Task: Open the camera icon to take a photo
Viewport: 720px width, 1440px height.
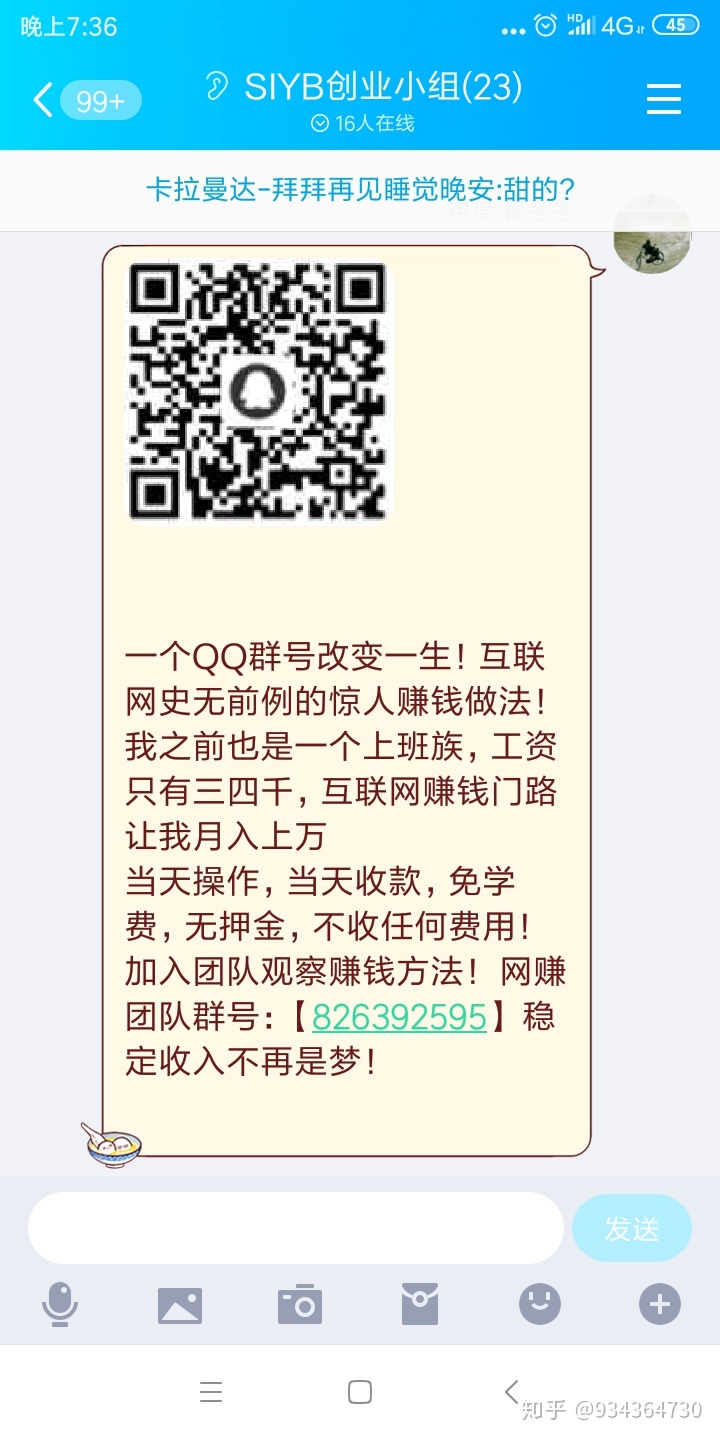Action: point(300,1304)
